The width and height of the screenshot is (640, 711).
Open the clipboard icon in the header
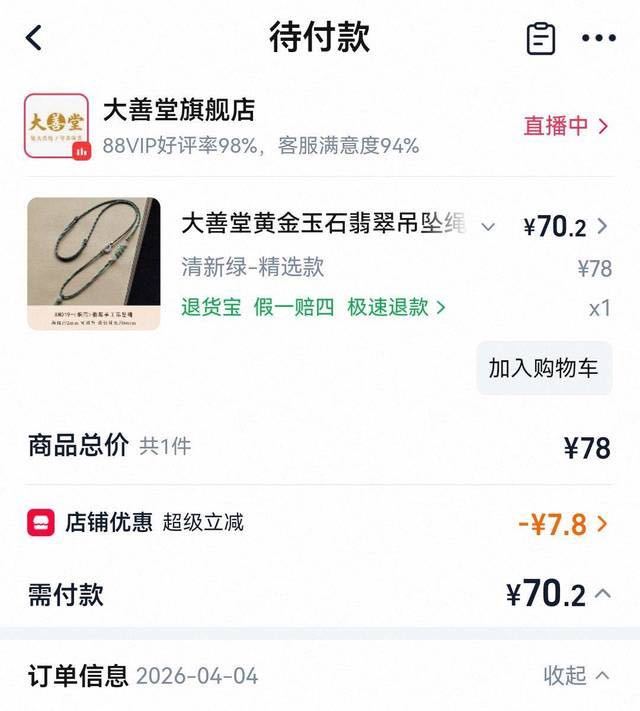(541, 38)
